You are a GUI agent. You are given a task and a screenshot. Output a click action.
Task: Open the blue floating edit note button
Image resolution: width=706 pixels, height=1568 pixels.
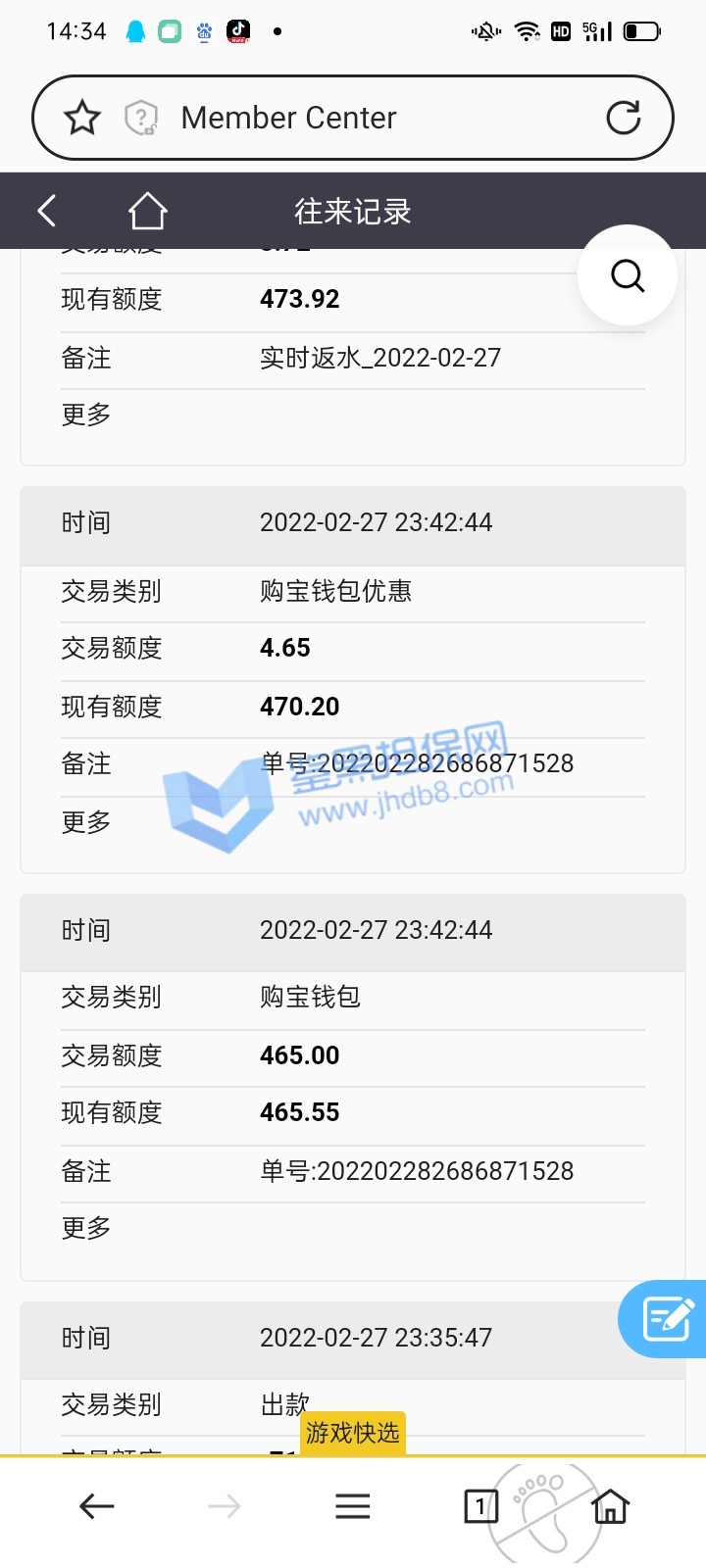[668, 1318]
